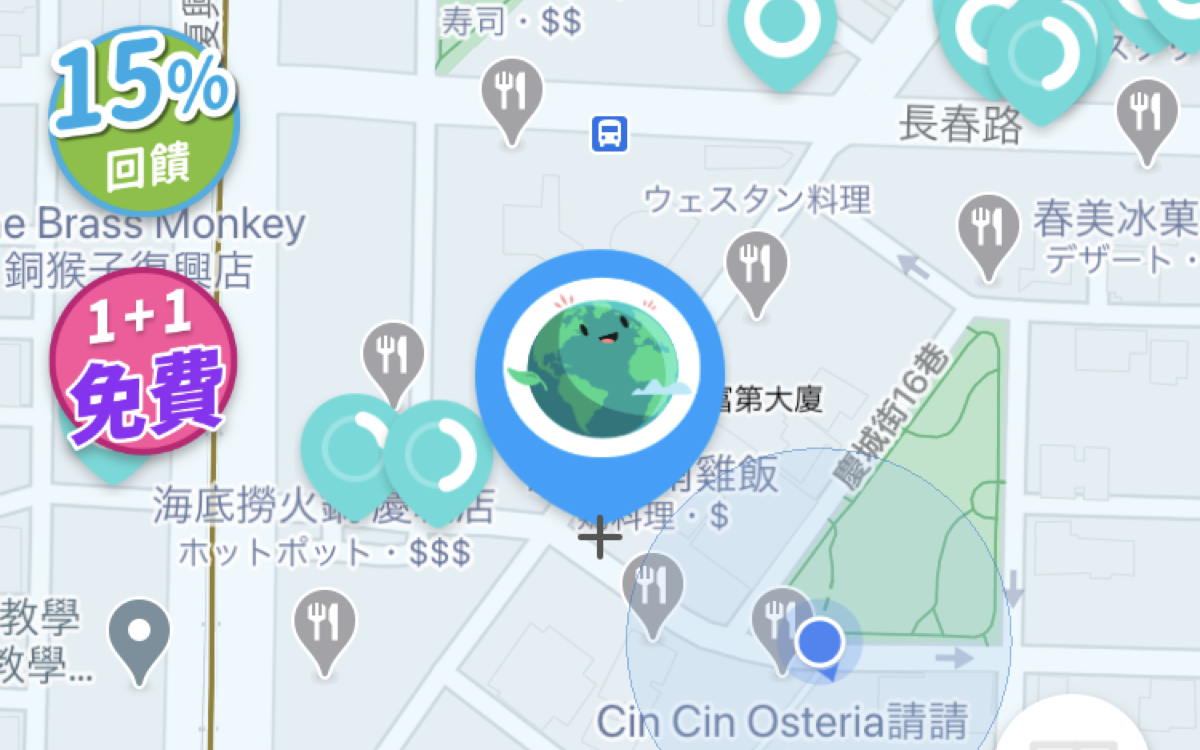
Task: Open the Cin Cin Osteria place label
Action: pyautogui.click(x=782, y=721)
